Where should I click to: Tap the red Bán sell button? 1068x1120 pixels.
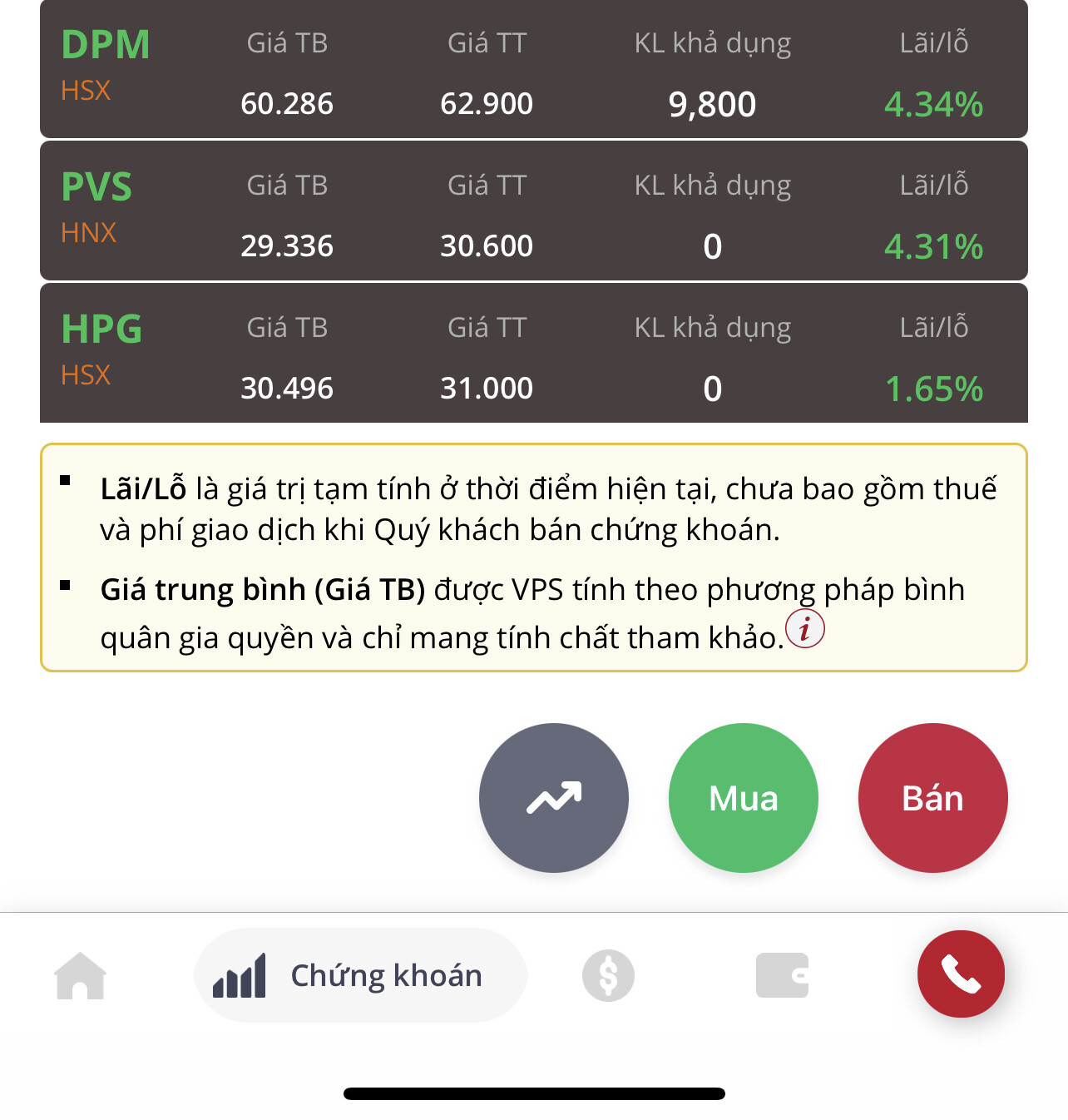pyautogui.click(x=932, y=798)
